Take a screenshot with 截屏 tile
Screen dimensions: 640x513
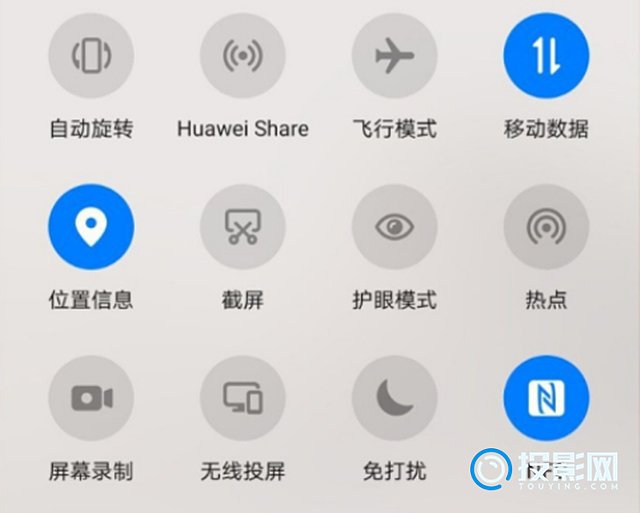click(x=243, y=226)
